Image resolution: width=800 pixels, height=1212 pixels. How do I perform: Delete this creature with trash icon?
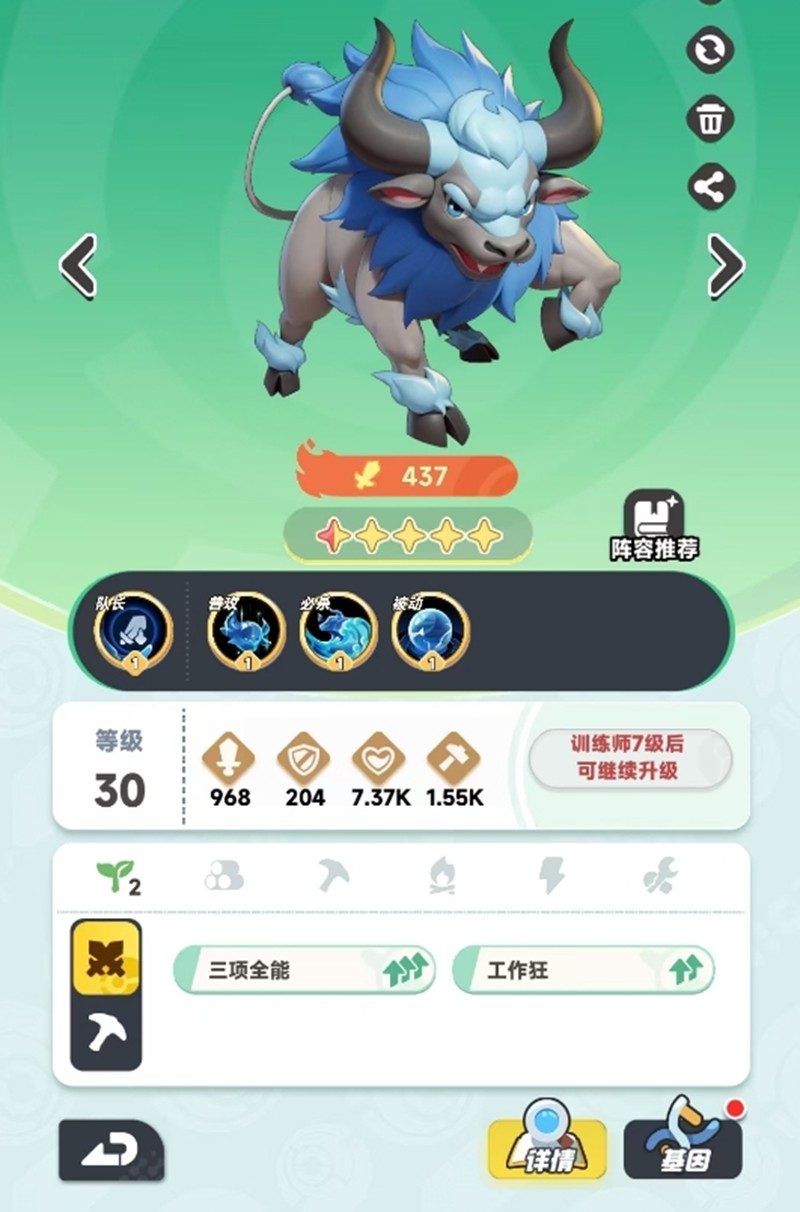point(711,120)
